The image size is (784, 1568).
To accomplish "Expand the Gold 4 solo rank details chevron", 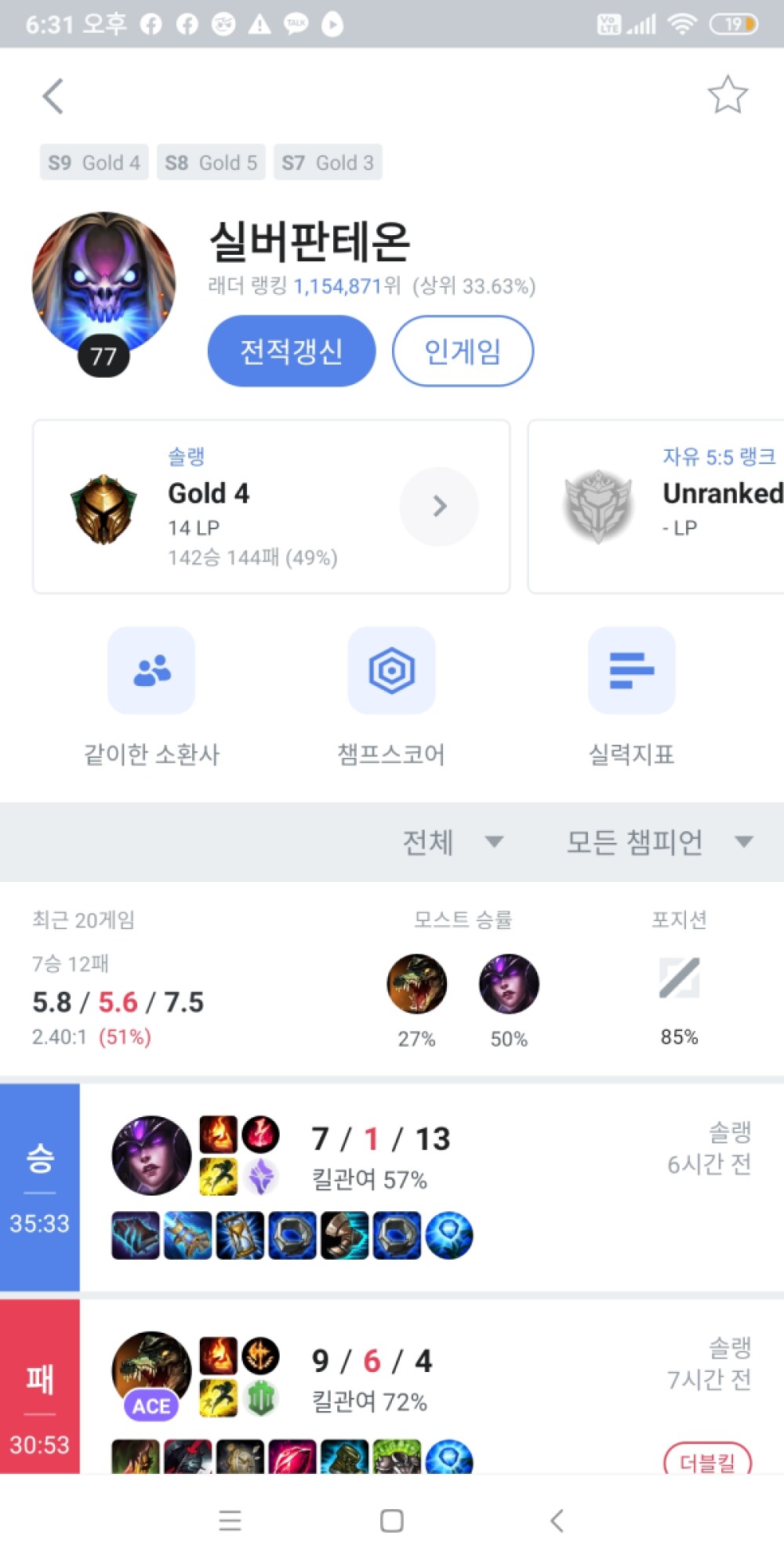I will (439, 506).
